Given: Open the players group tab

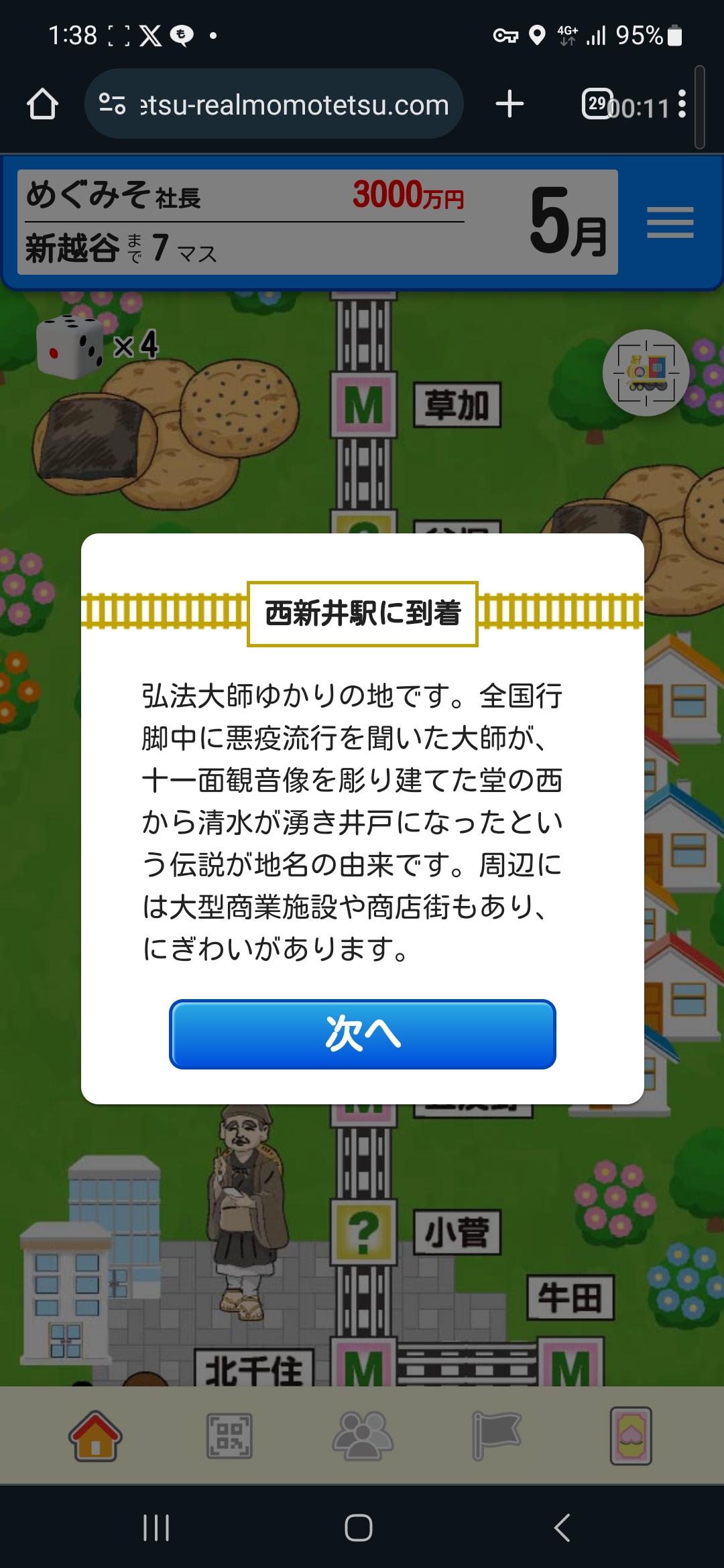Looking at the screenshot, I should coord(363,1436).
